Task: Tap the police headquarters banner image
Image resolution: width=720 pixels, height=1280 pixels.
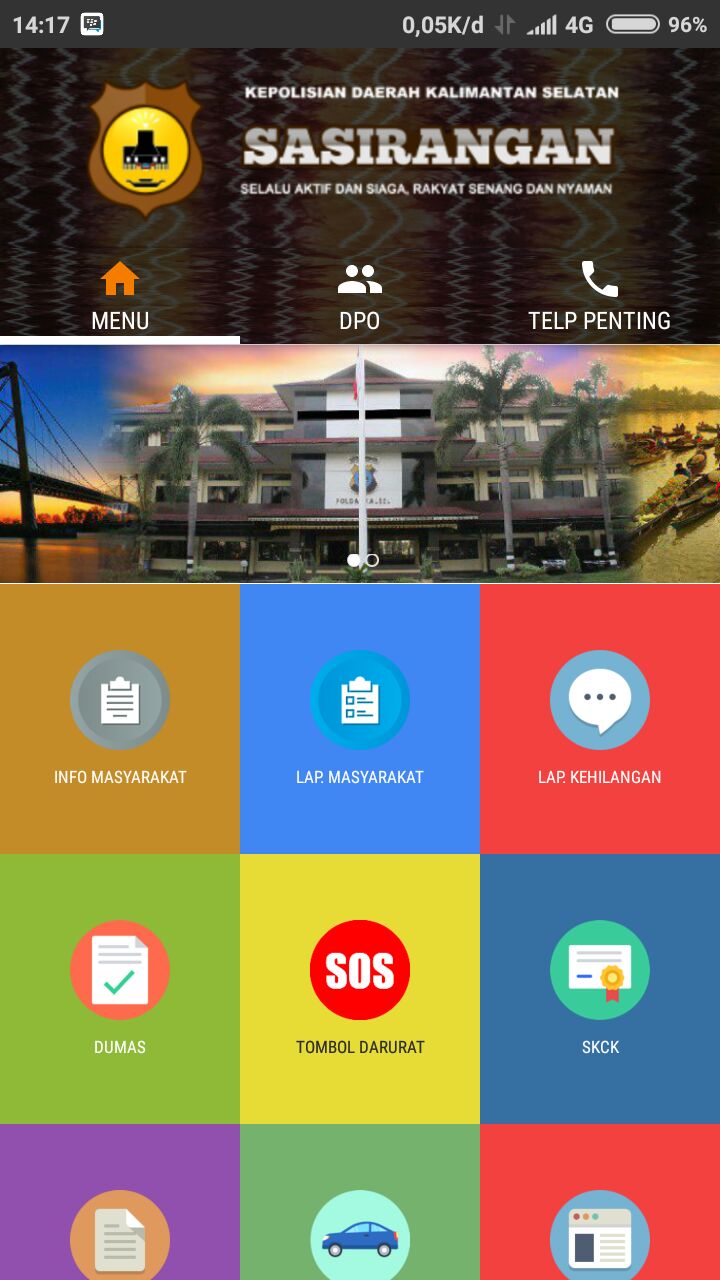Action: [x=360, y=464]
